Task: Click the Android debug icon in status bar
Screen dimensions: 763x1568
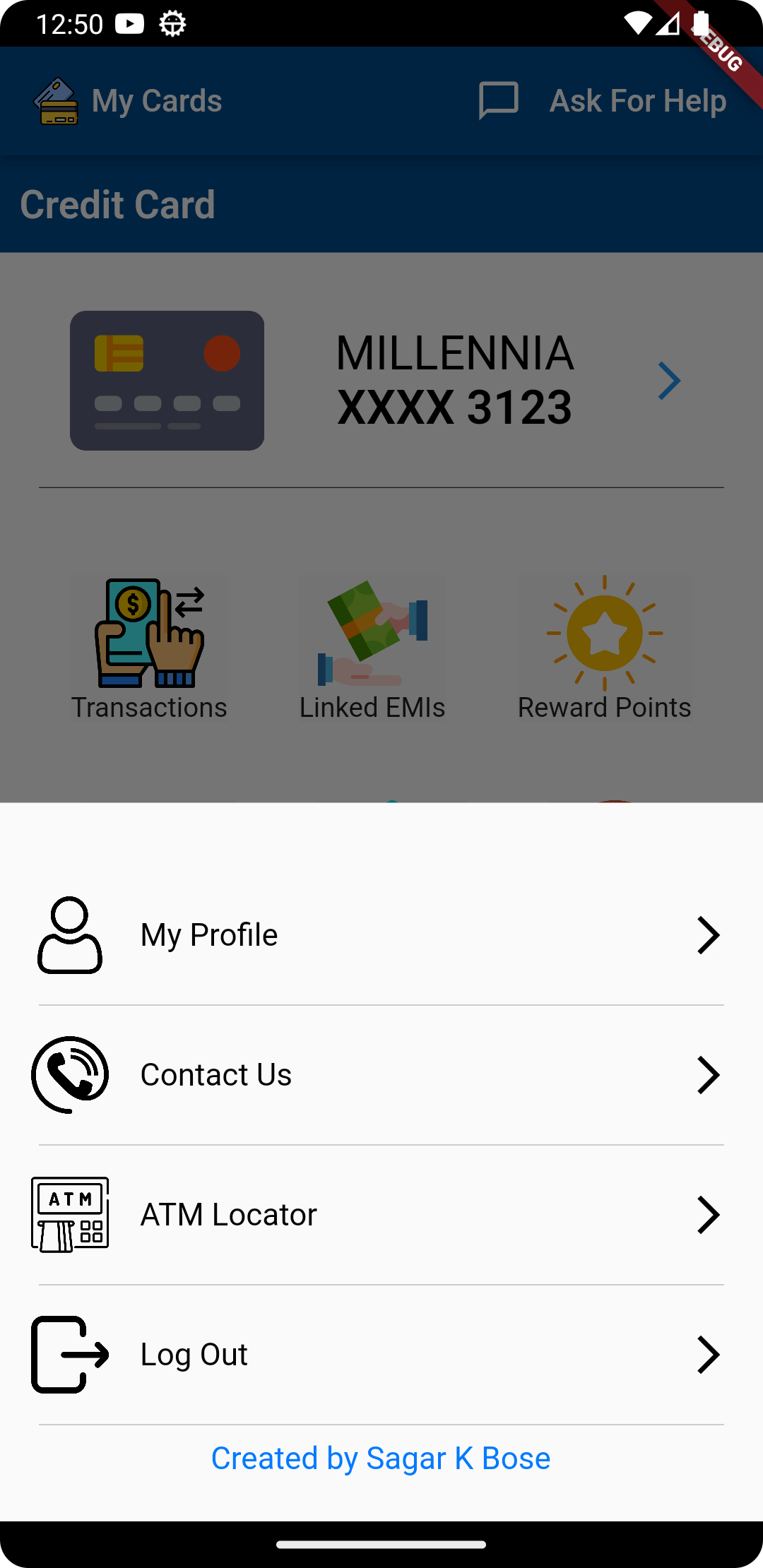Action: (x=172, y=22)
